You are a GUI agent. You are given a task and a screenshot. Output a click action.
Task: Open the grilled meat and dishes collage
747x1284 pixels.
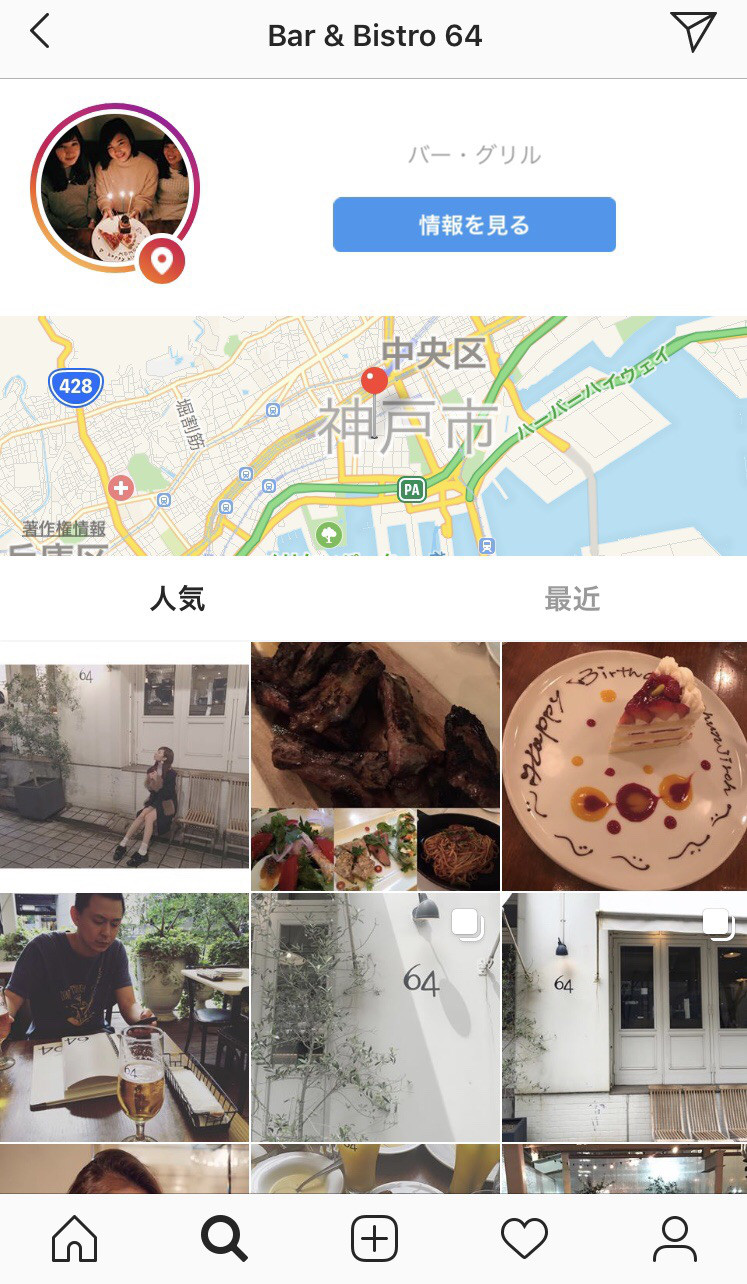click(x=375, y=766)
